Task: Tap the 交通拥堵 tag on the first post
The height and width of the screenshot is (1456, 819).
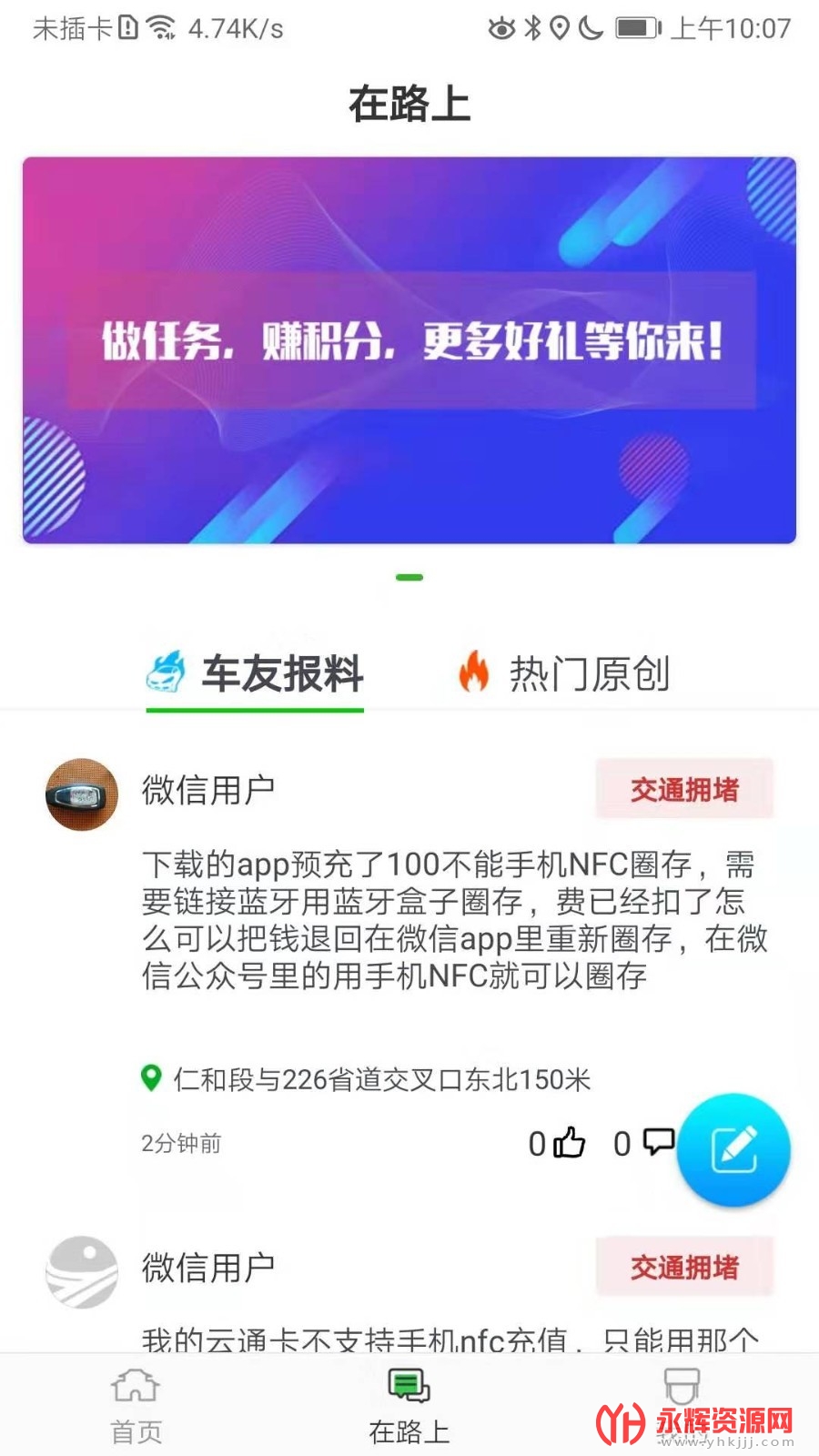Action: click(x=684, y=790)
